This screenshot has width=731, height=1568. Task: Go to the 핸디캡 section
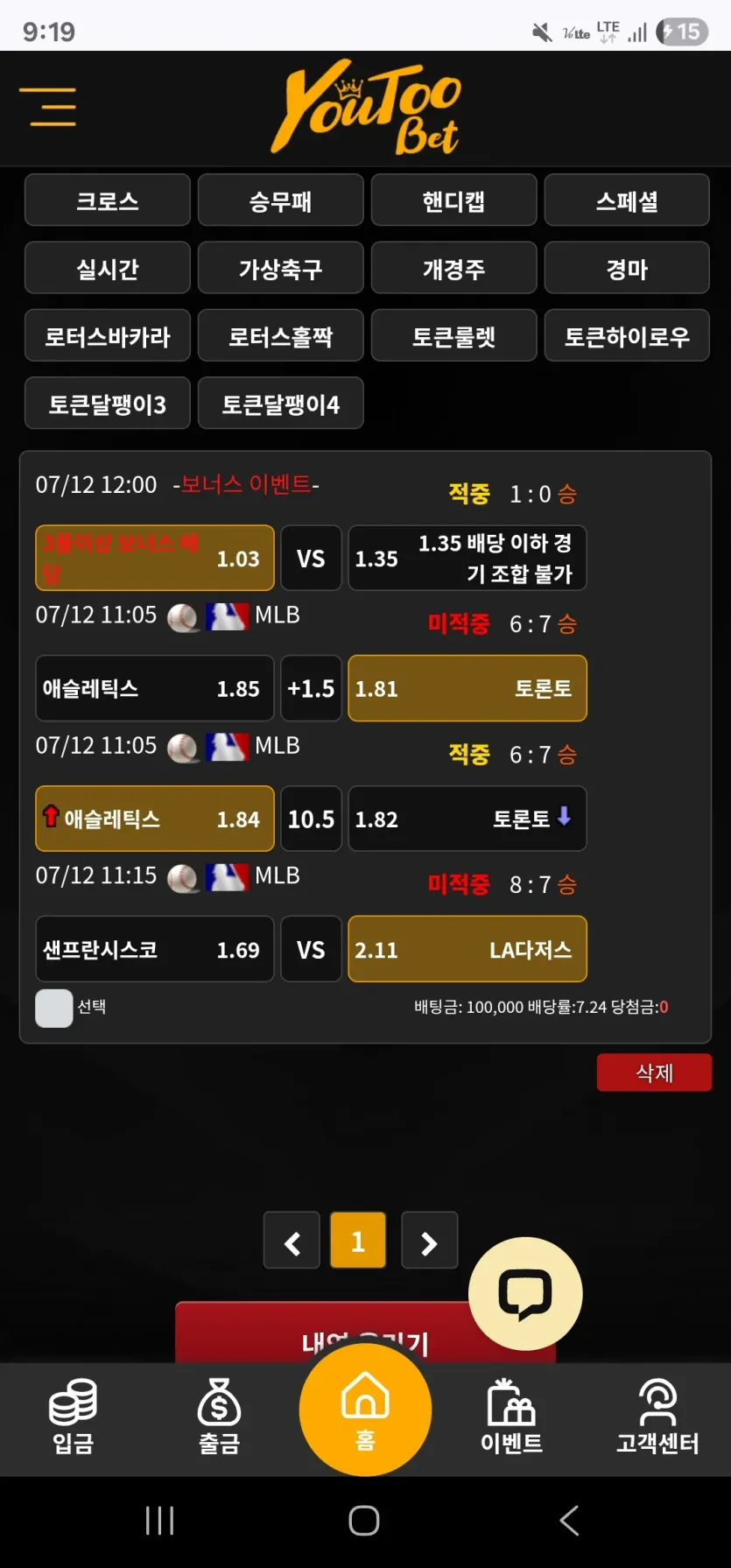(453, 200)
